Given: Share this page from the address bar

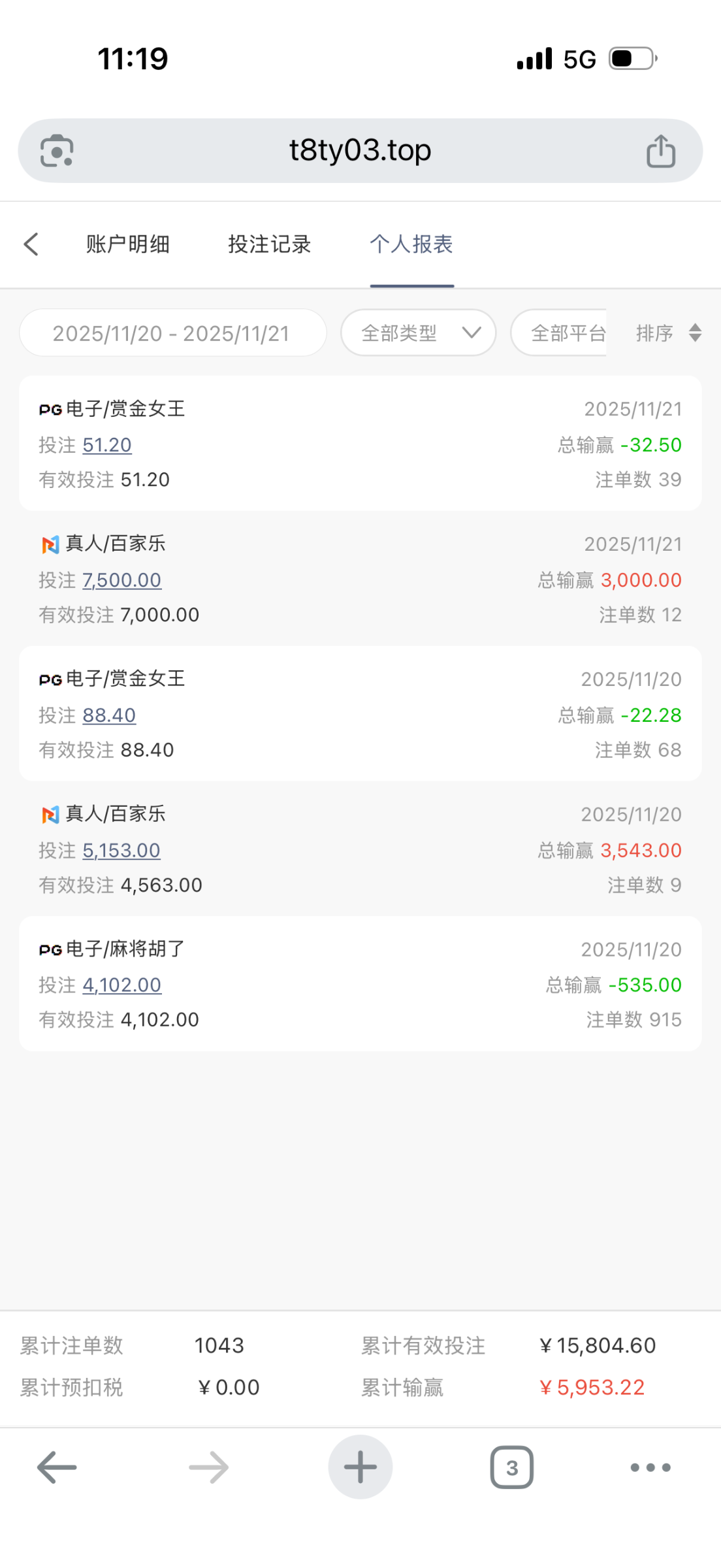Looking at the screenshot, I should pos(660,151).
